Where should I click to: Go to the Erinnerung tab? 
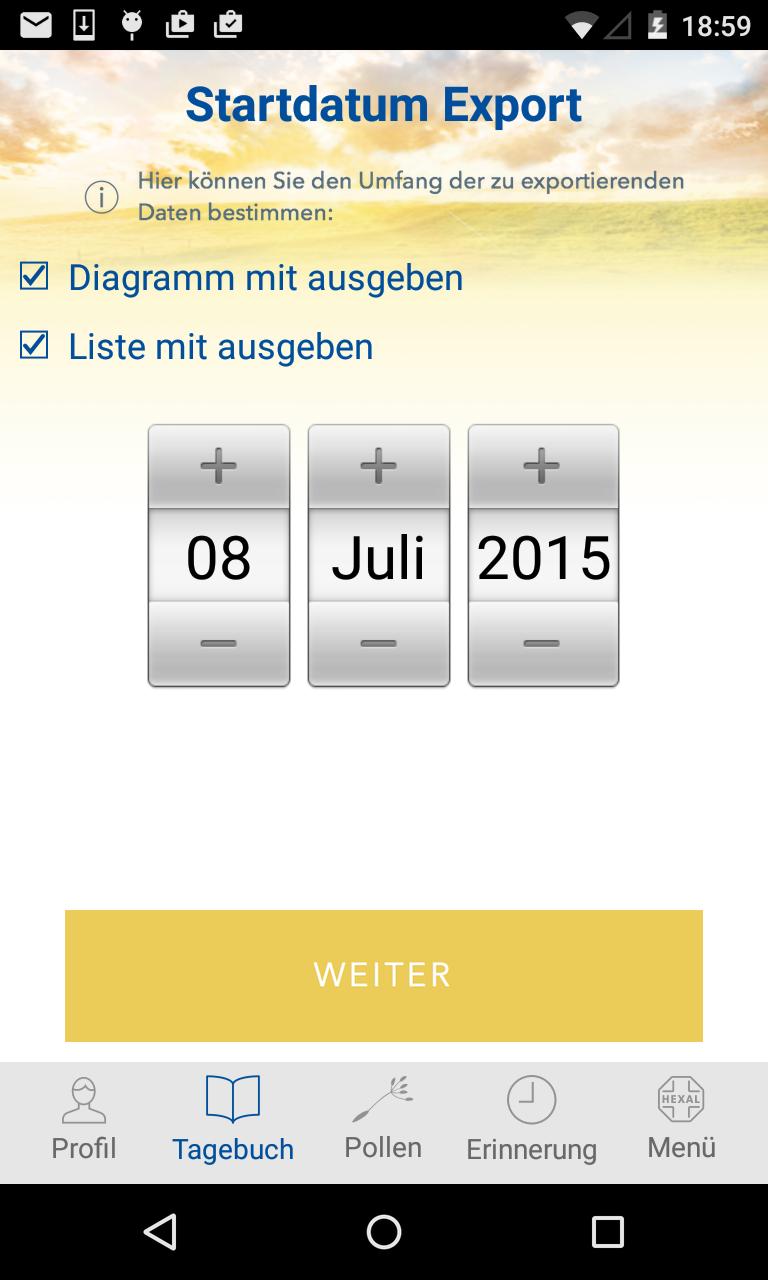[x=531, y=1120]
